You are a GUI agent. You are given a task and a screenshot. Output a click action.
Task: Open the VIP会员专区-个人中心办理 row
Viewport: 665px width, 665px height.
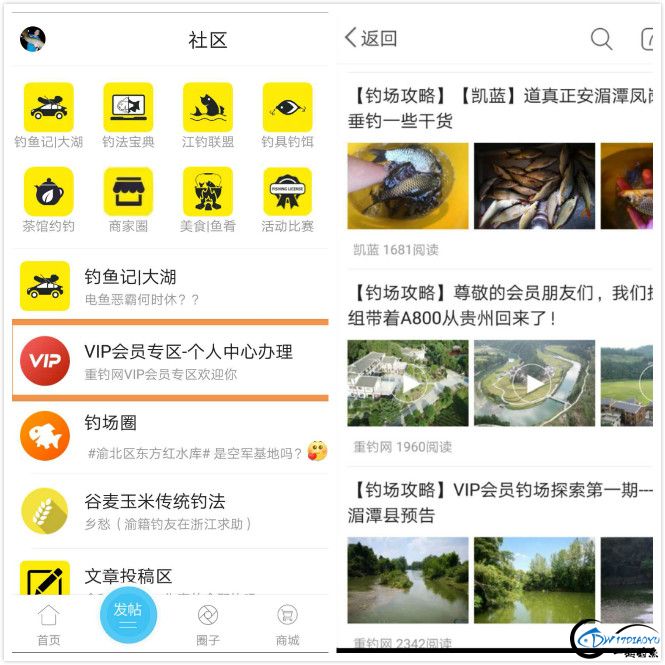170,361
